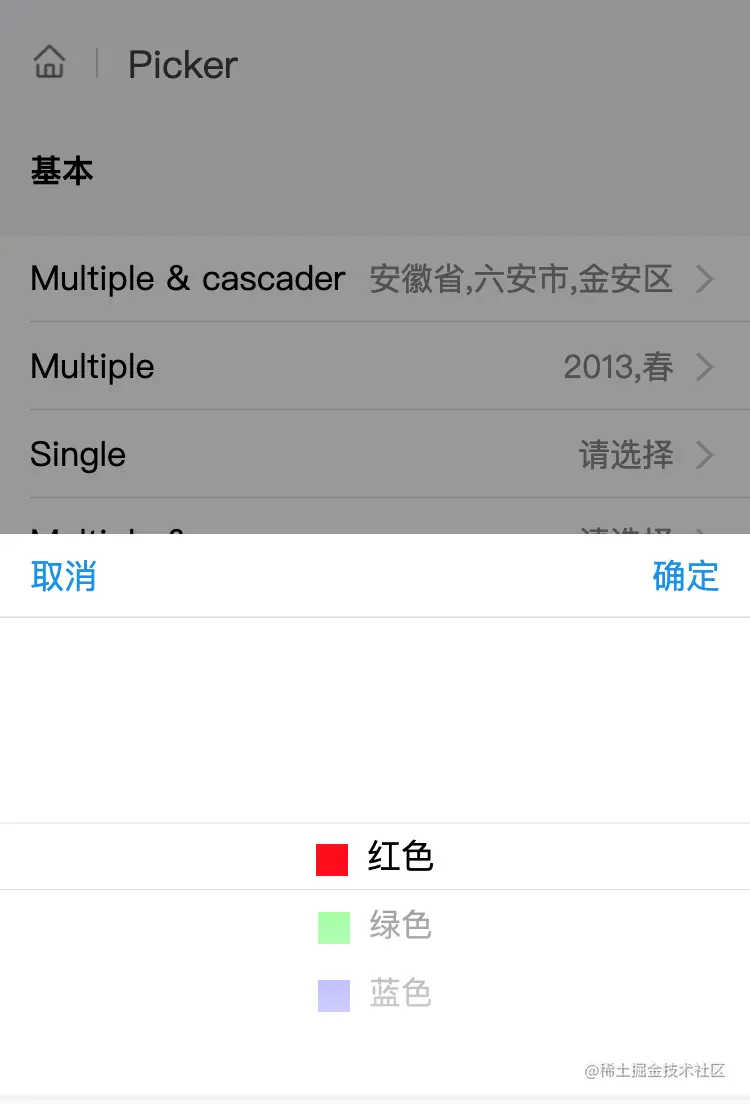Click the home icon in the header
The height and width of the screenshot is (1104, 750).
[49, 62]
